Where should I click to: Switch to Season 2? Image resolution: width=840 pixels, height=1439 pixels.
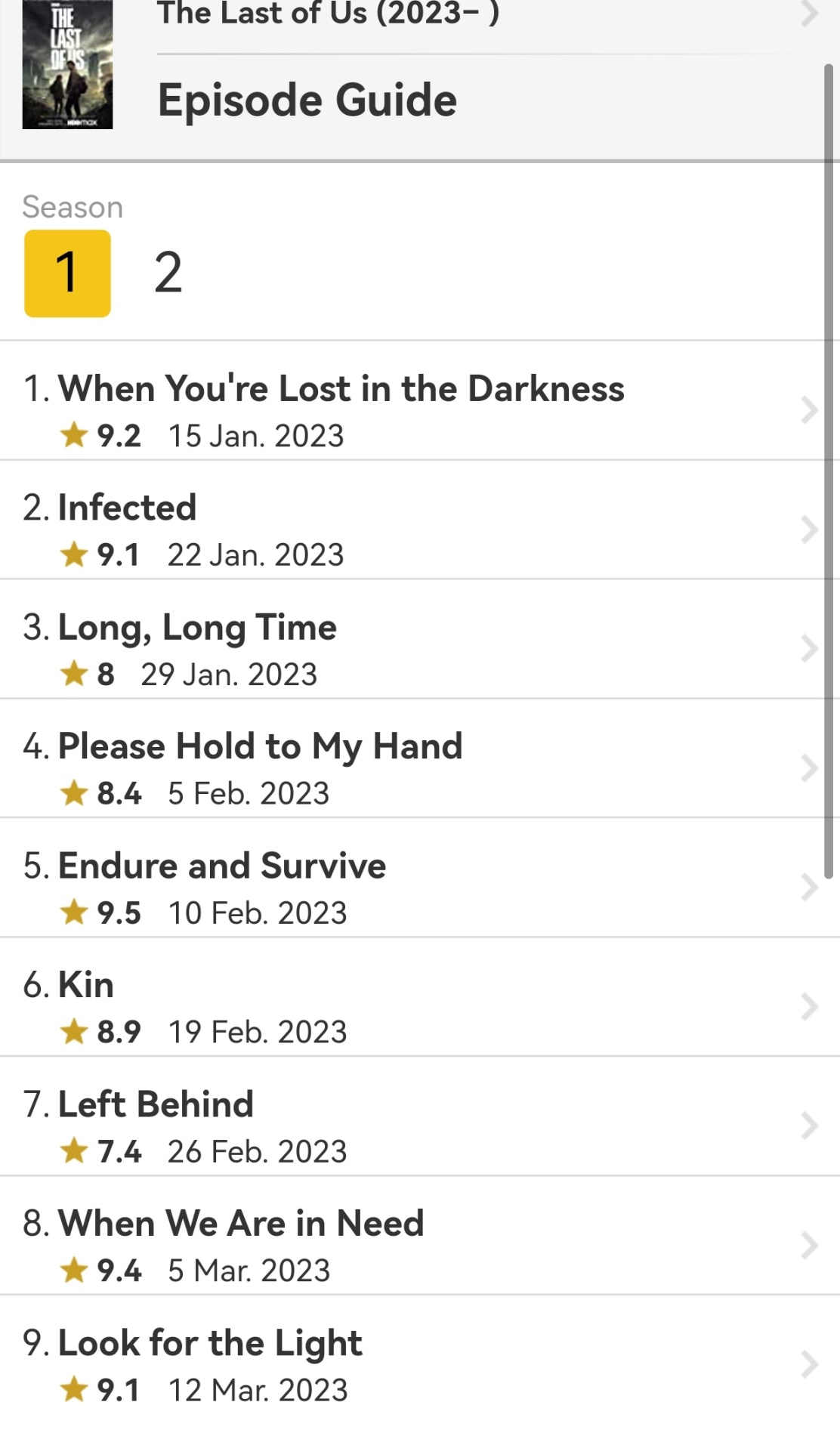(x=168, y=273)
